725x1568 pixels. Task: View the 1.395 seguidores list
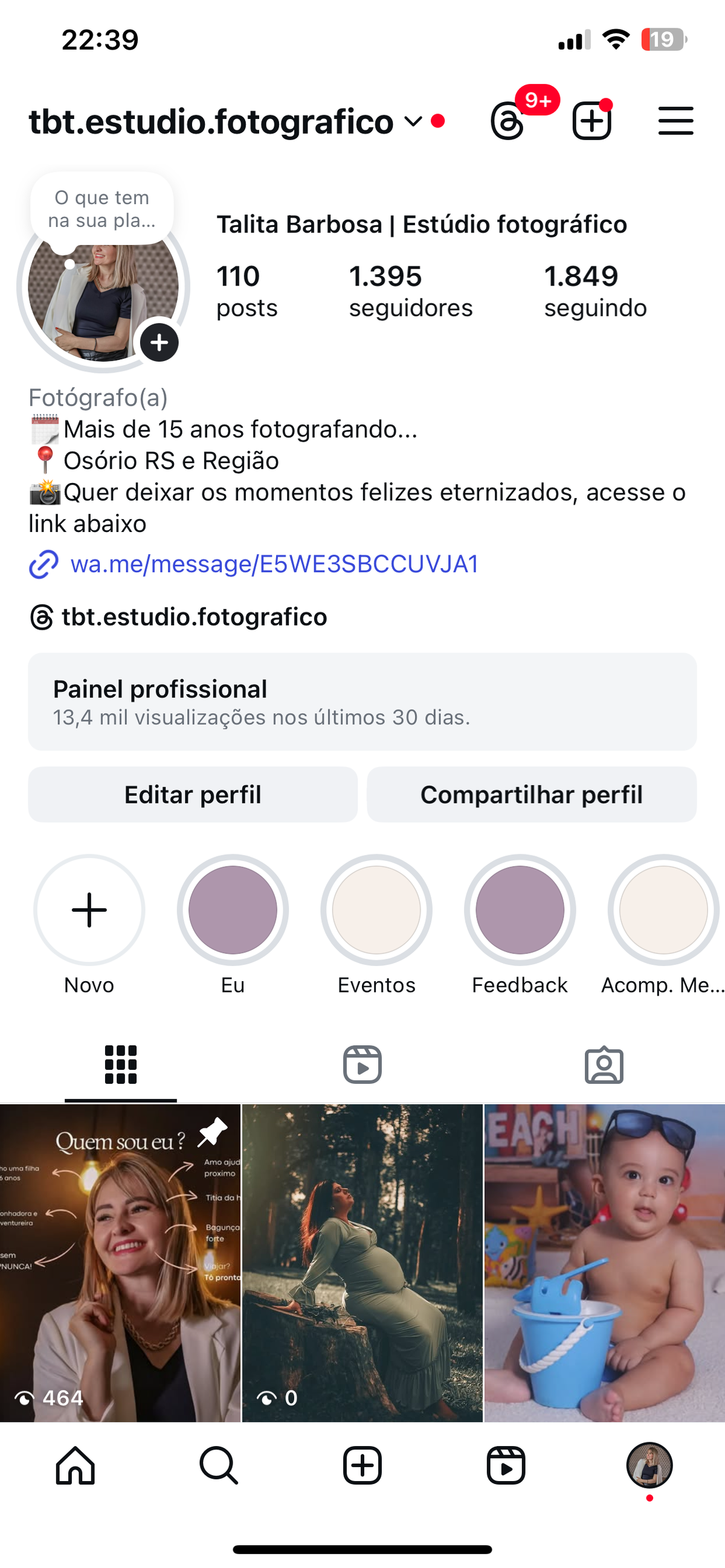pos(410,291)
